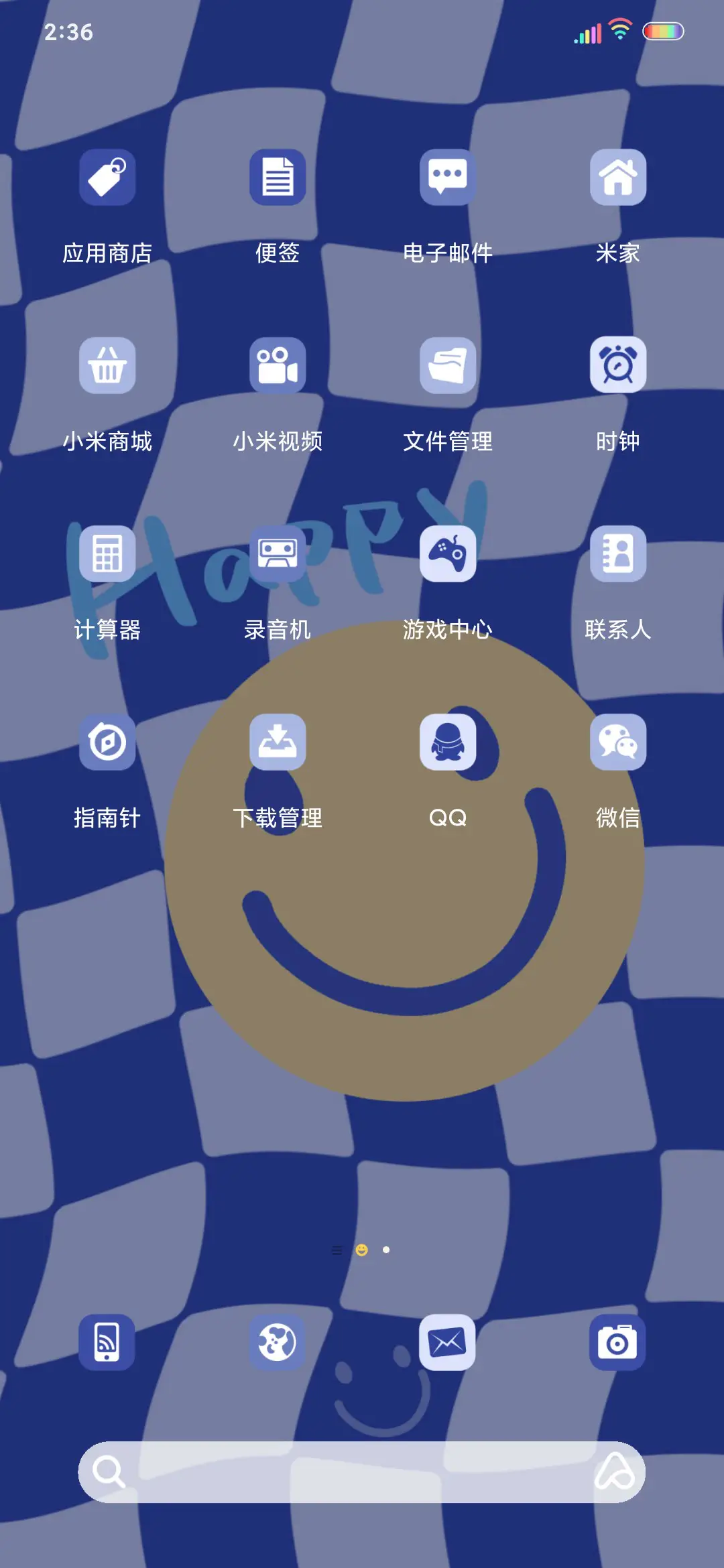Viewport: 724px width, 1568px height.
Task: Open Messaging from the dock
Action: click(x=447, y=1343)
